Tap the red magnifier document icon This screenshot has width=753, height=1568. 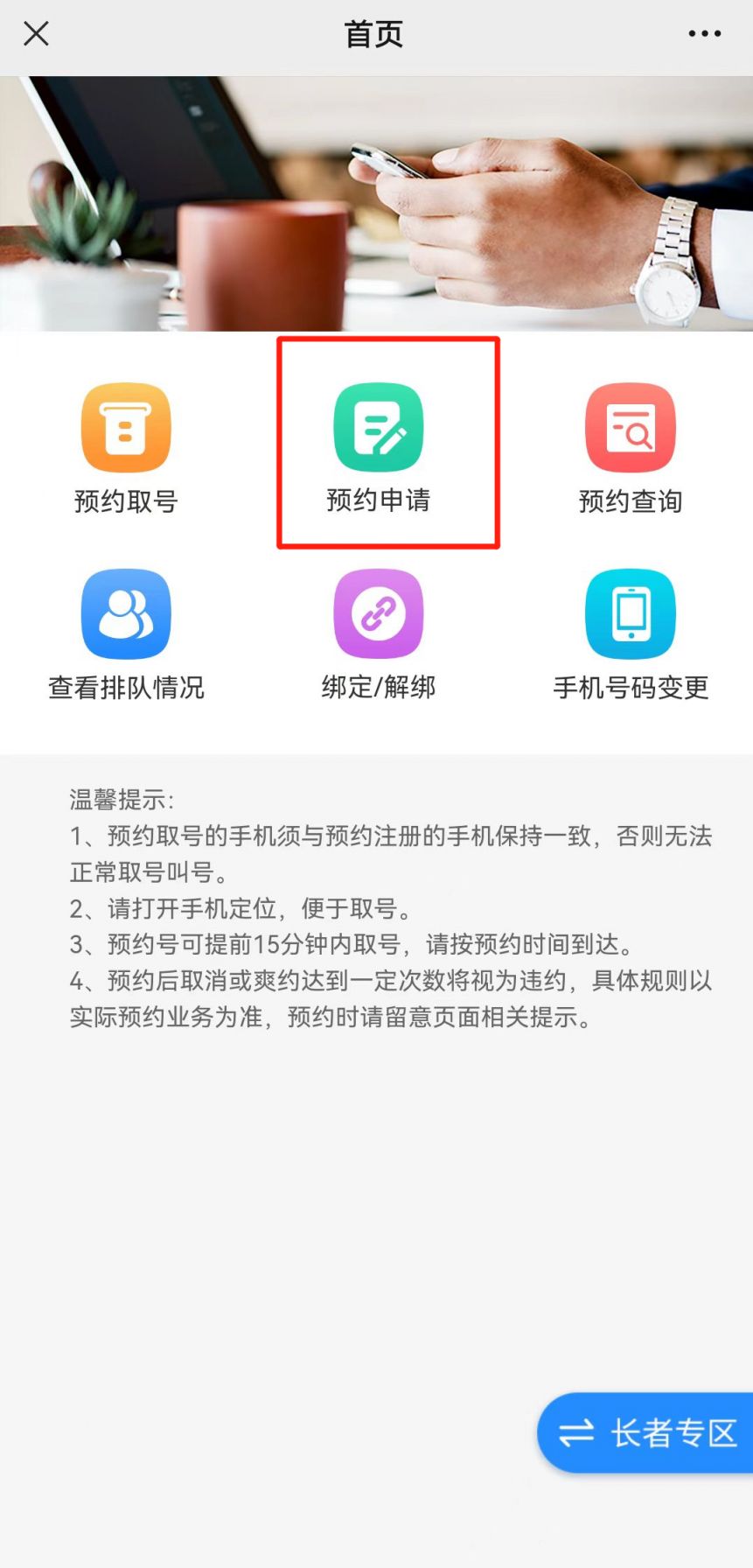pos(630,429)
